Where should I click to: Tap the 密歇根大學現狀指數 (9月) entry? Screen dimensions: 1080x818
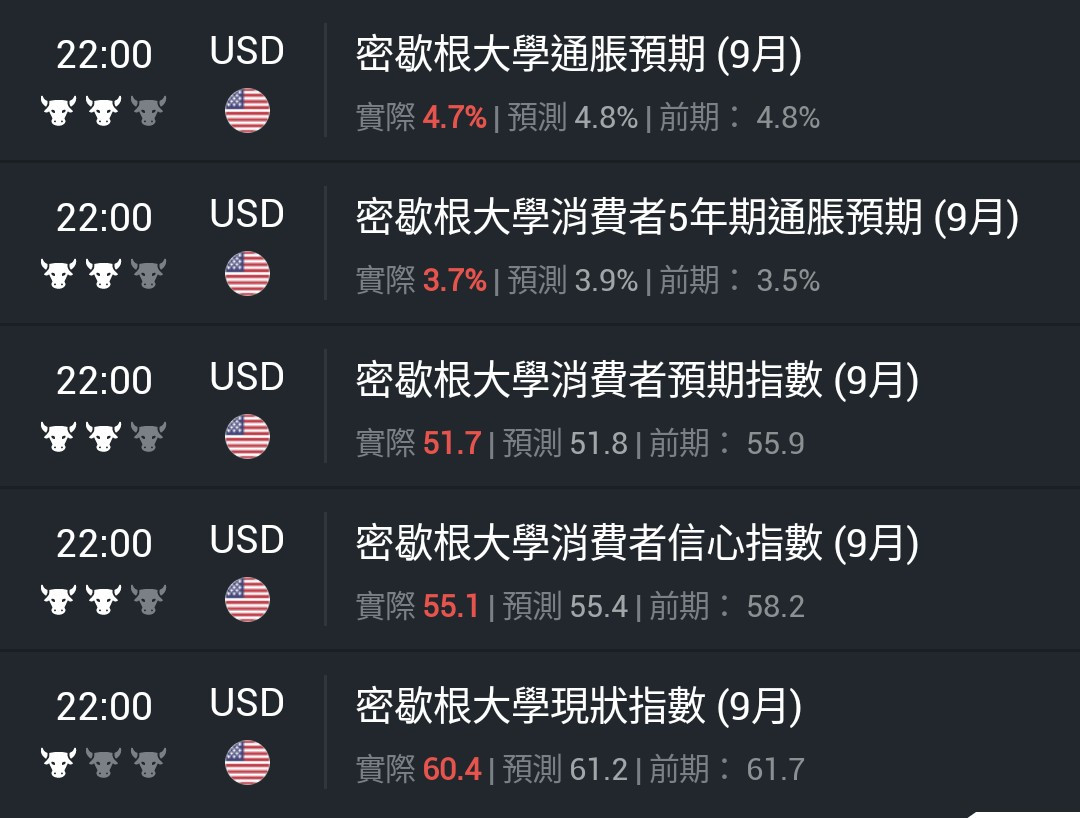pos(578,708)
